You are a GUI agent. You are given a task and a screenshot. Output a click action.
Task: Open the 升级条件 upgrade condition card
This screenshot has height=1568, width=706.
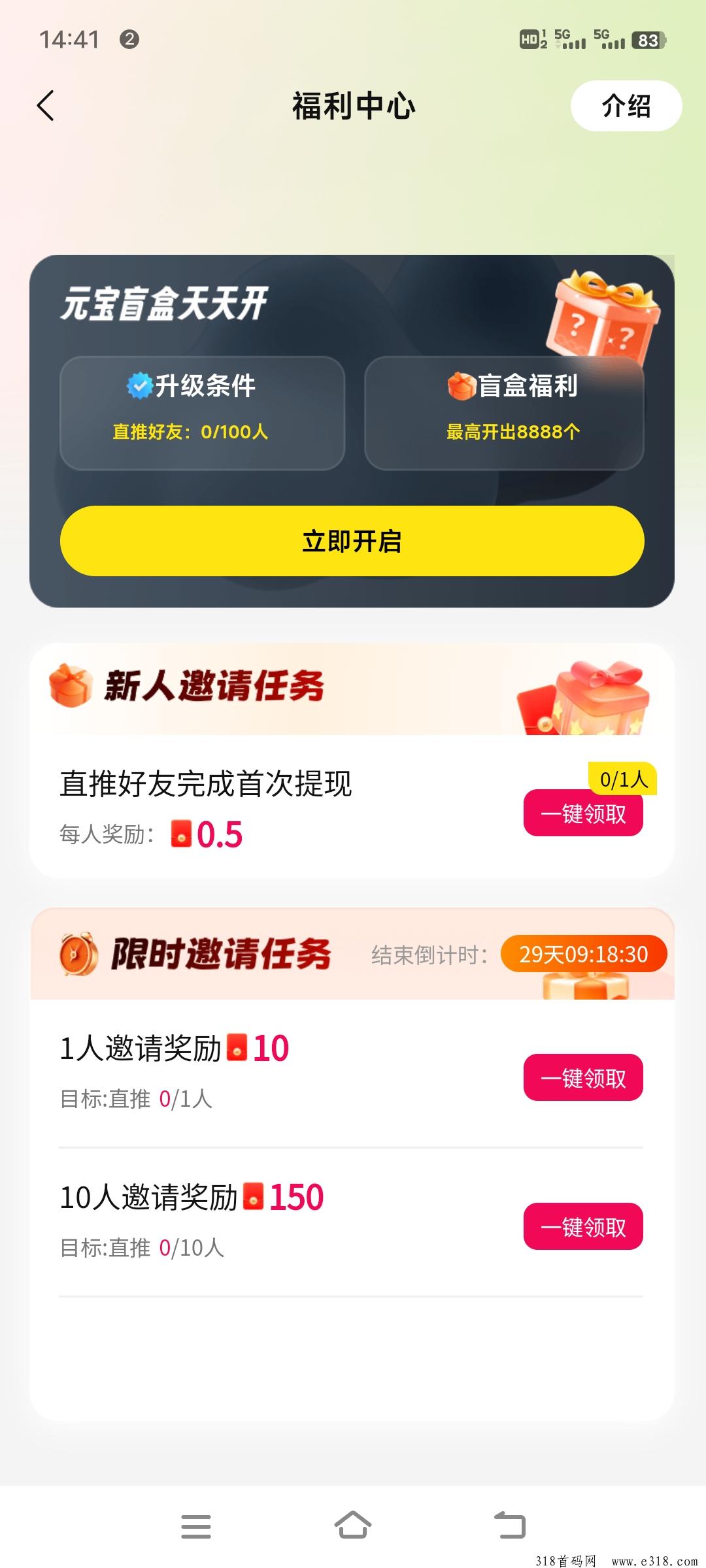202,413
